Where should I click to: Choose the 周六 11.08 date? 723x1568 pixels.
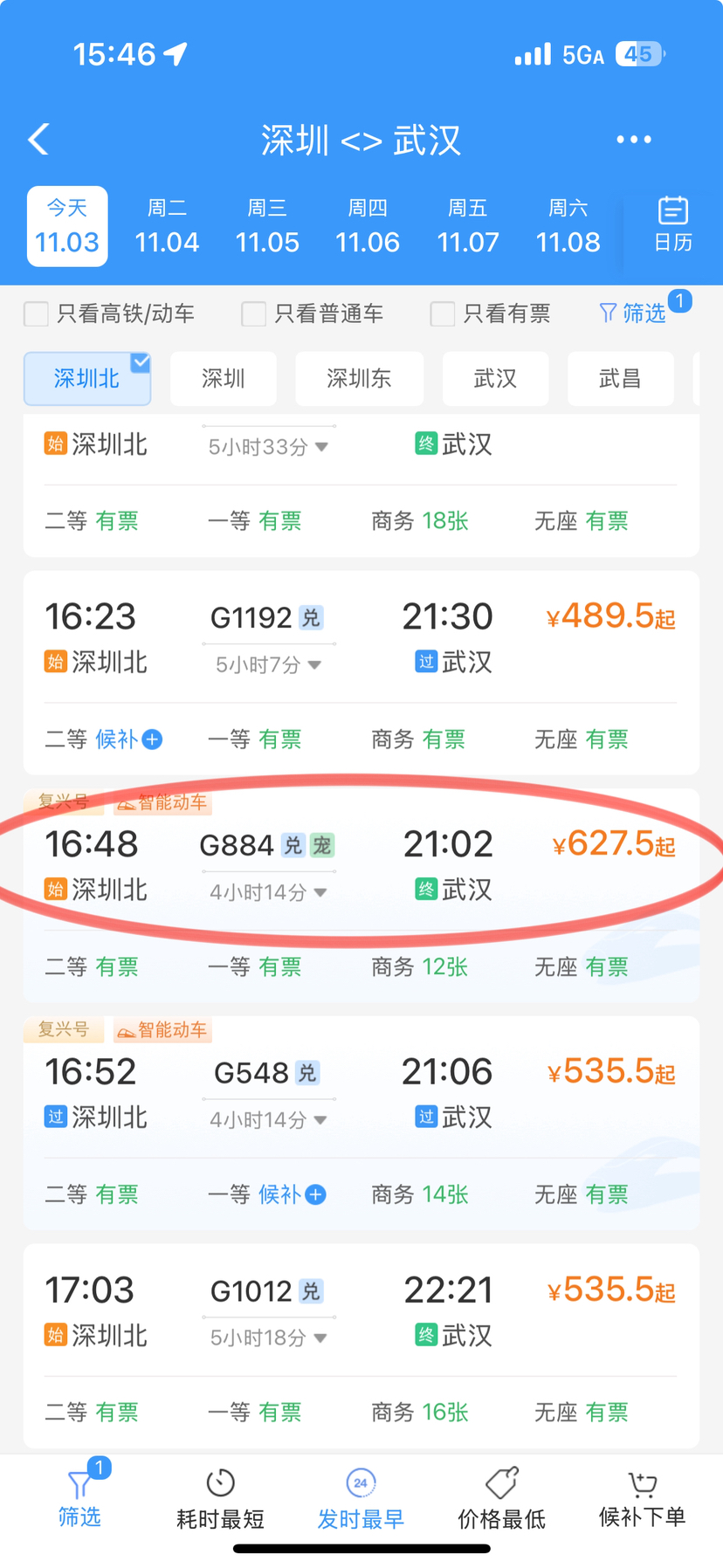pyautogui.click(x=568, y=226)
